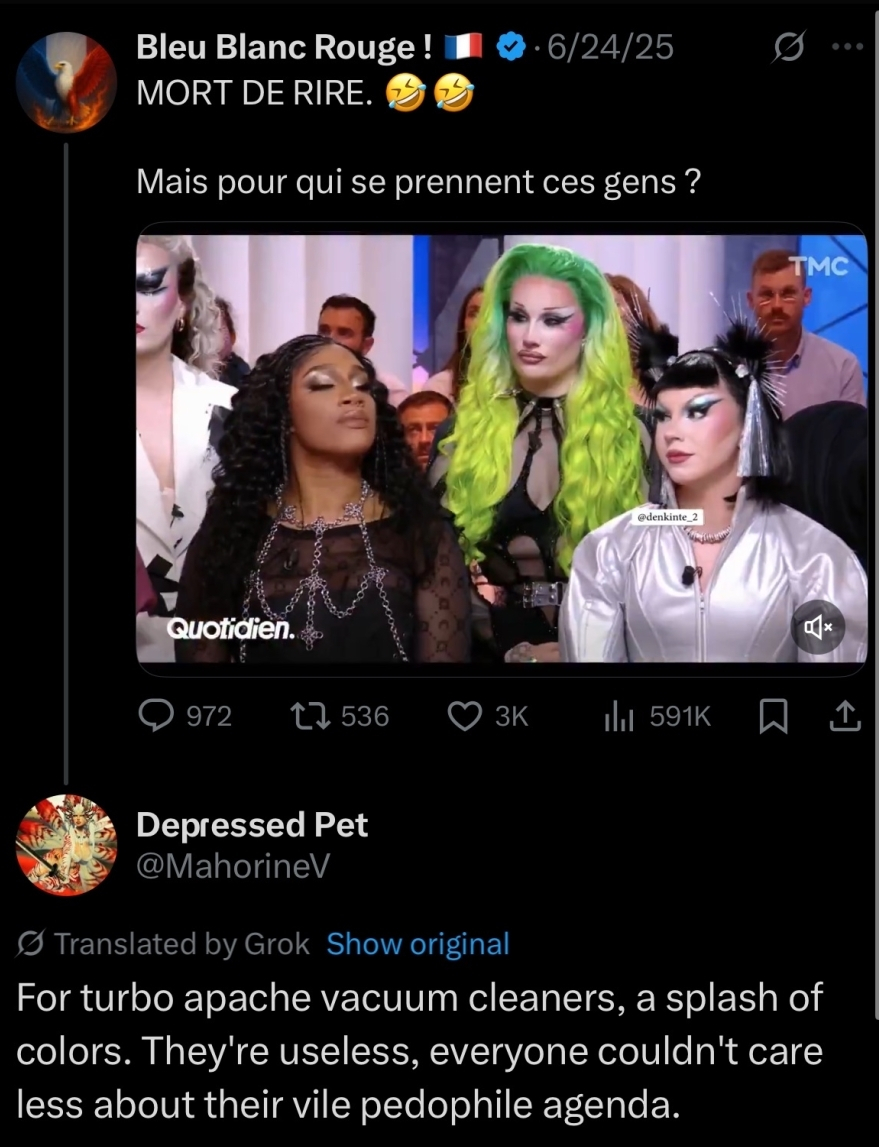Screen dimensions: 879x1147
Task: Bookmark the Bleu Blanc Rouge post
Action: [773, 715]
